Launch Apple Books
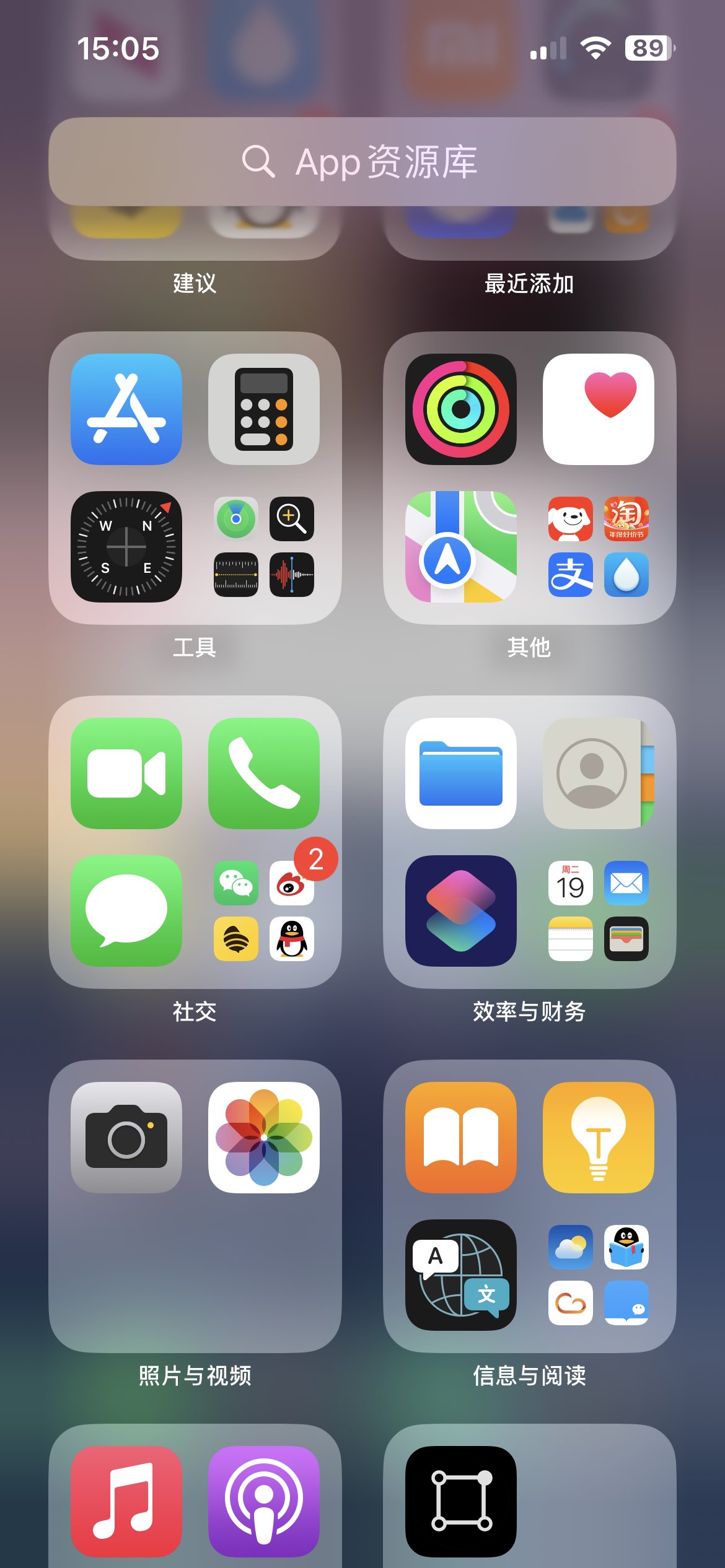The width and height of the screenshot is (725, 1568). tap(460, 1138)
